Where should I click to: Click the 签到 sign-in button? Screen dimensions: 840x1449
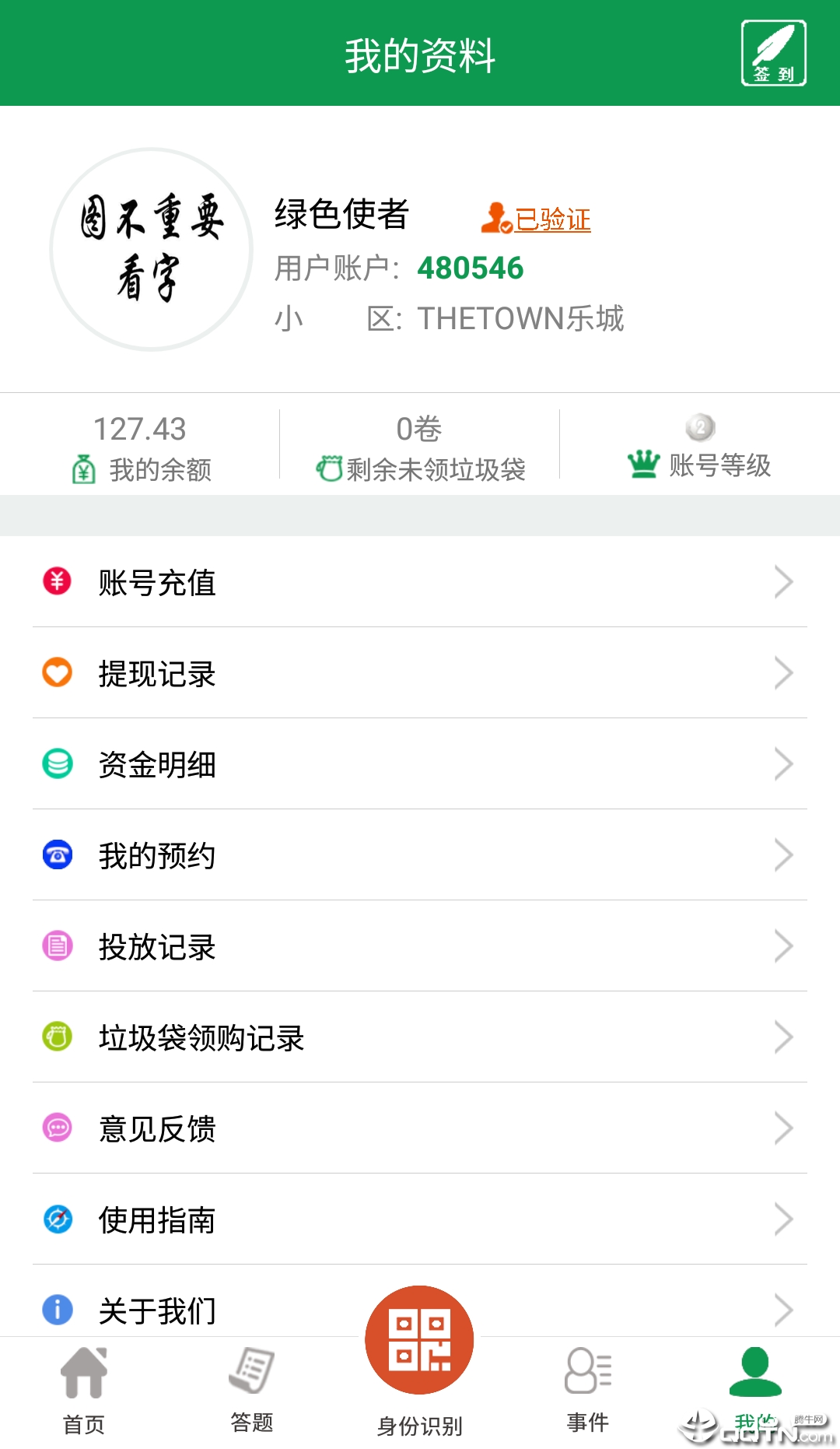point(774,53)
